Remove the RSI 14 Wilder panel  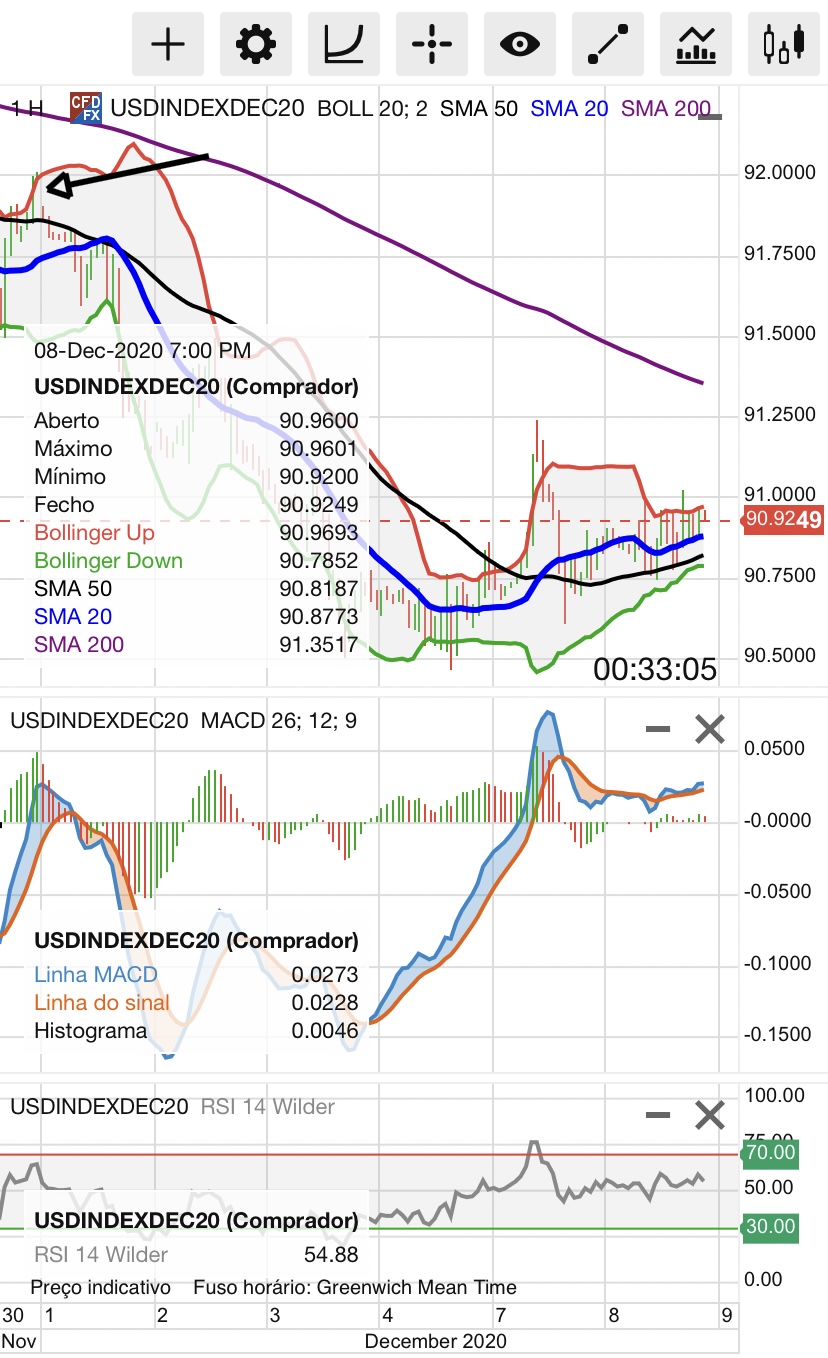(709, 1115)
